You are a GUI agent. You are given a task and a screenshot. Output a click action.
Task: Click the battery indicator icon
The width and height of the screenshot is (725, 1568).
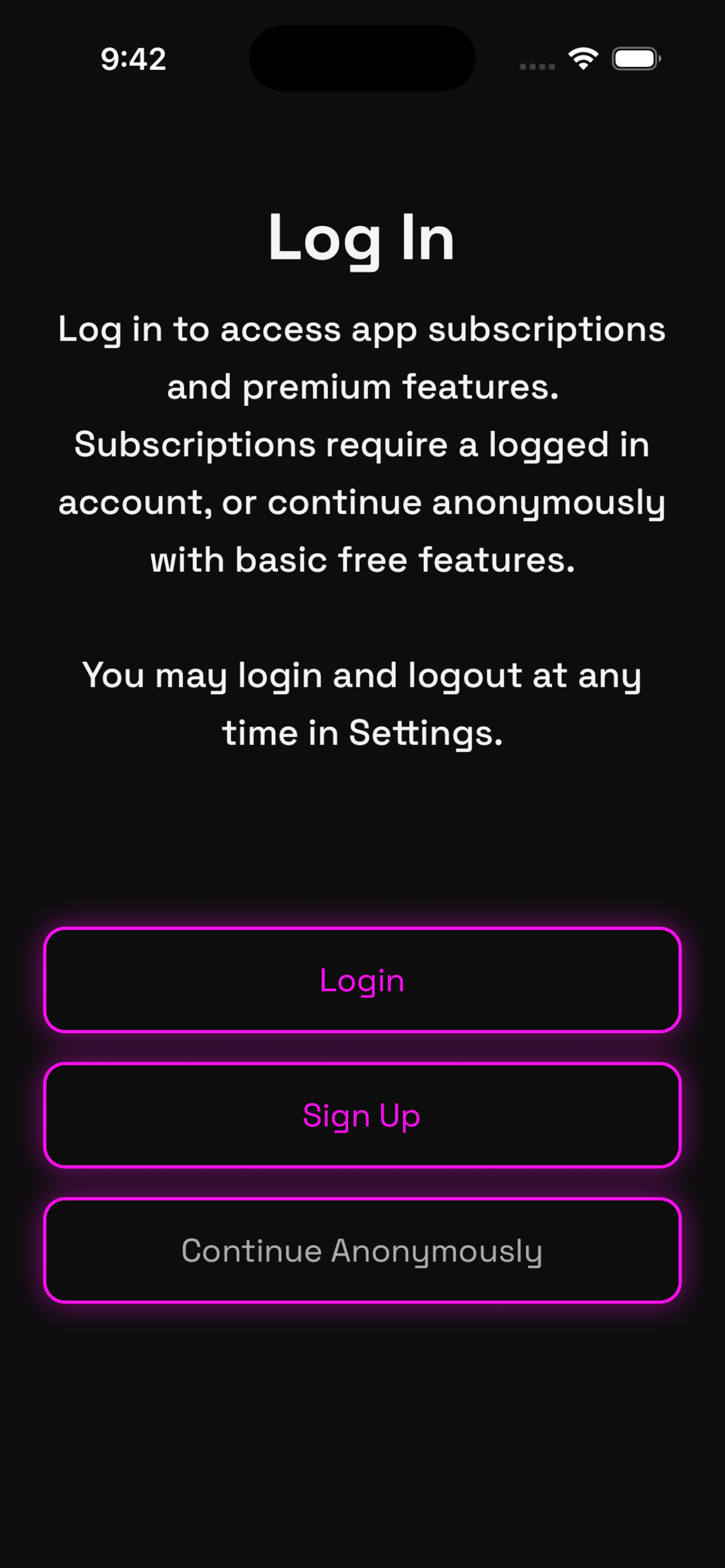click(x=634, y=59)
